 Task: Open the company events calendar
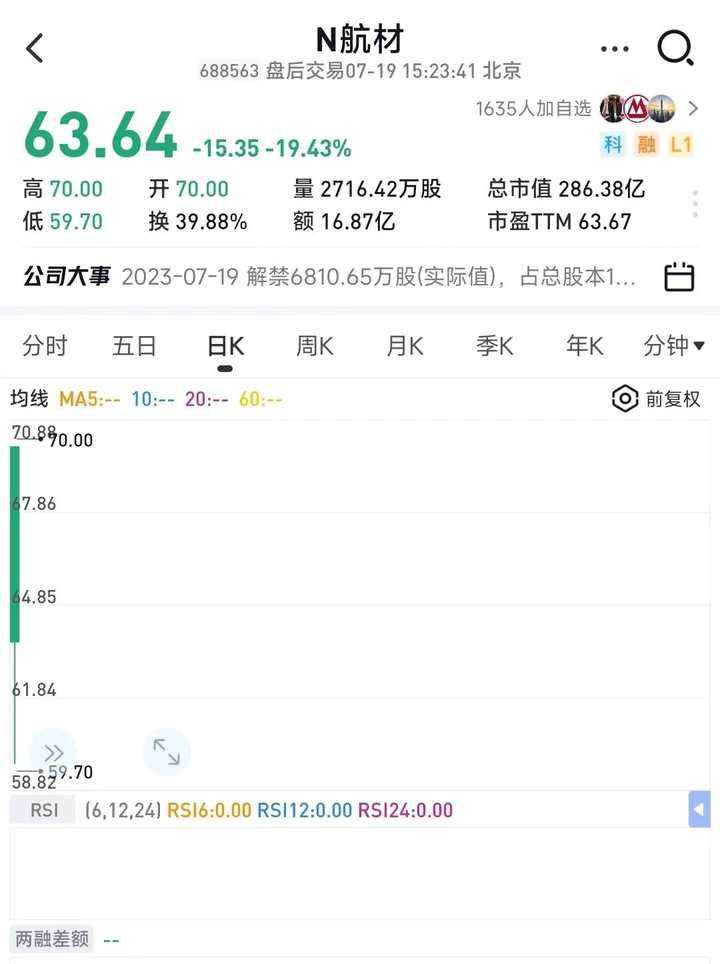pos(679,277)
